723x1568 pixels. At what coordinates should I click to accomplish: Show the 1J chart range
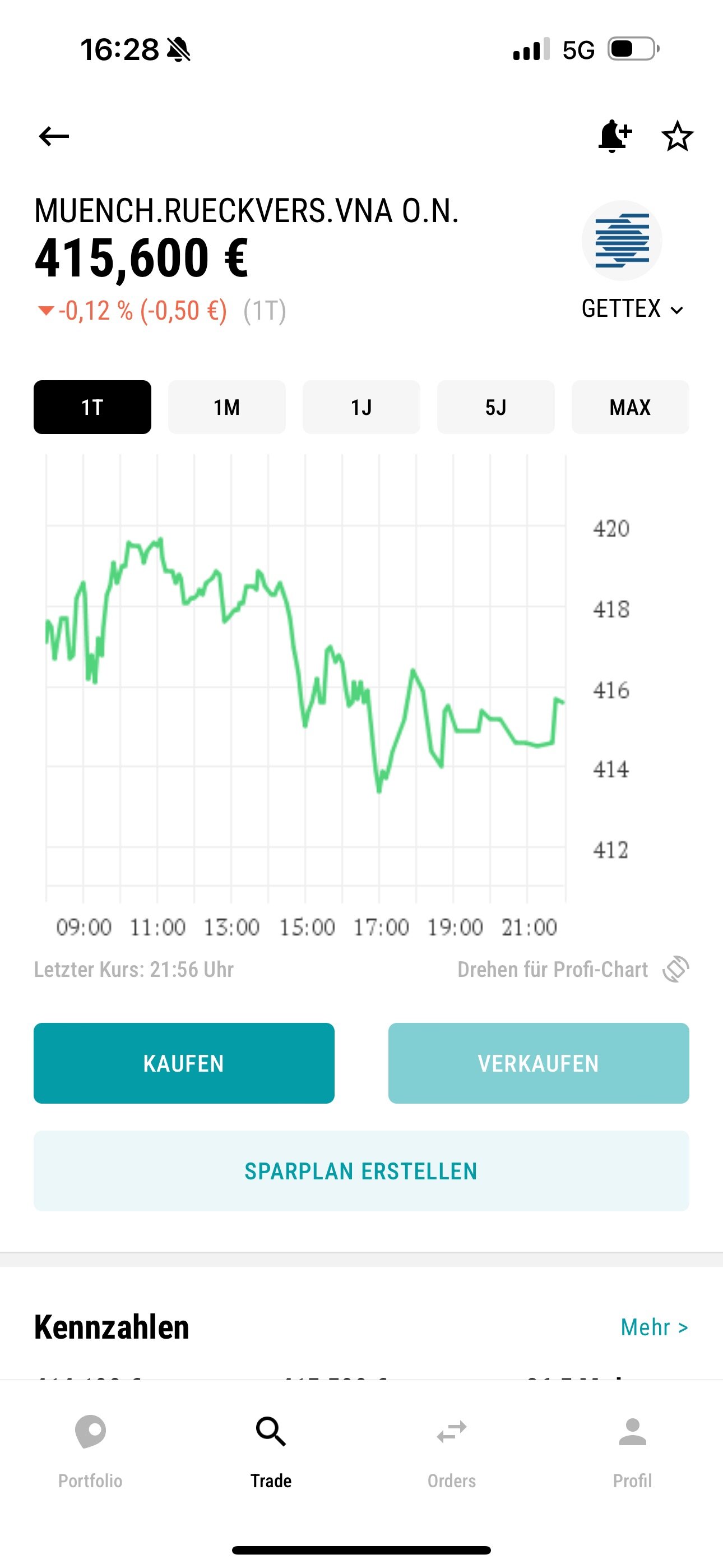(x=361, y=407)
